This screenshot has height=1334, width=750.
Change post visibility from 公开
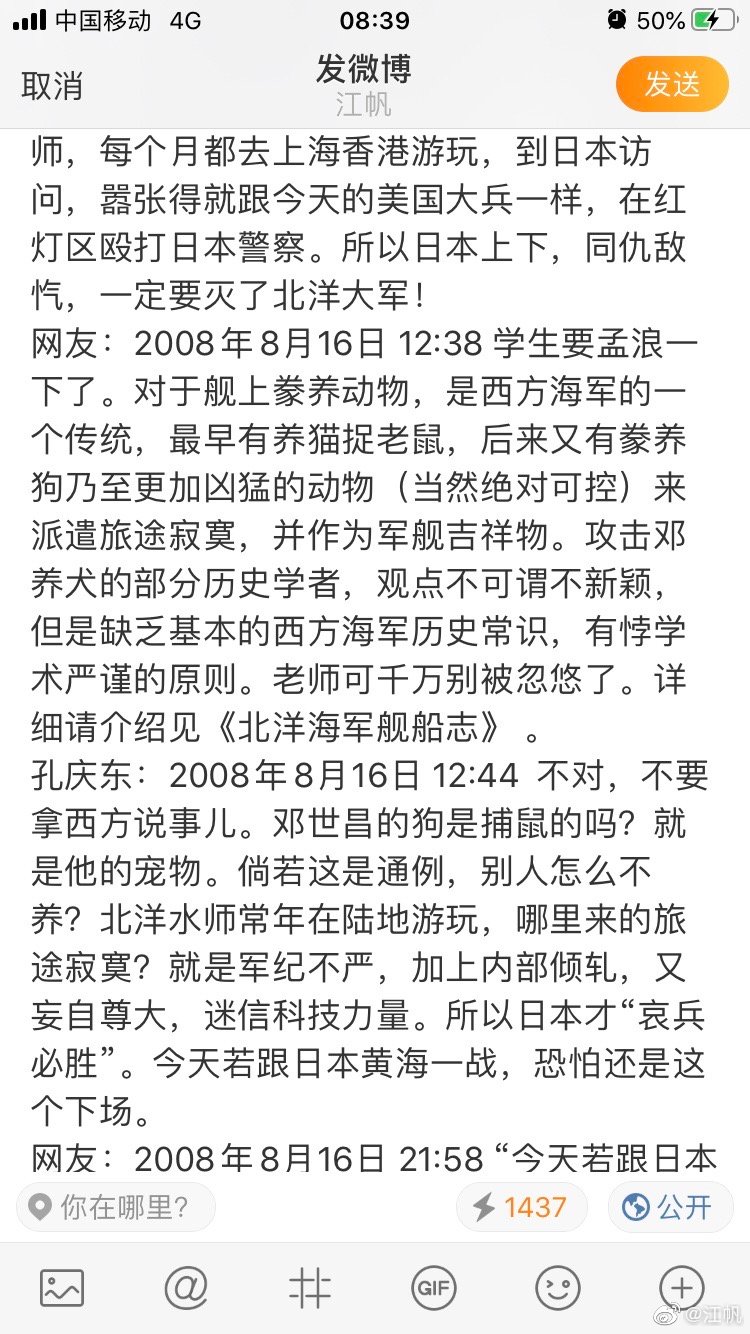click(668, 1207)
